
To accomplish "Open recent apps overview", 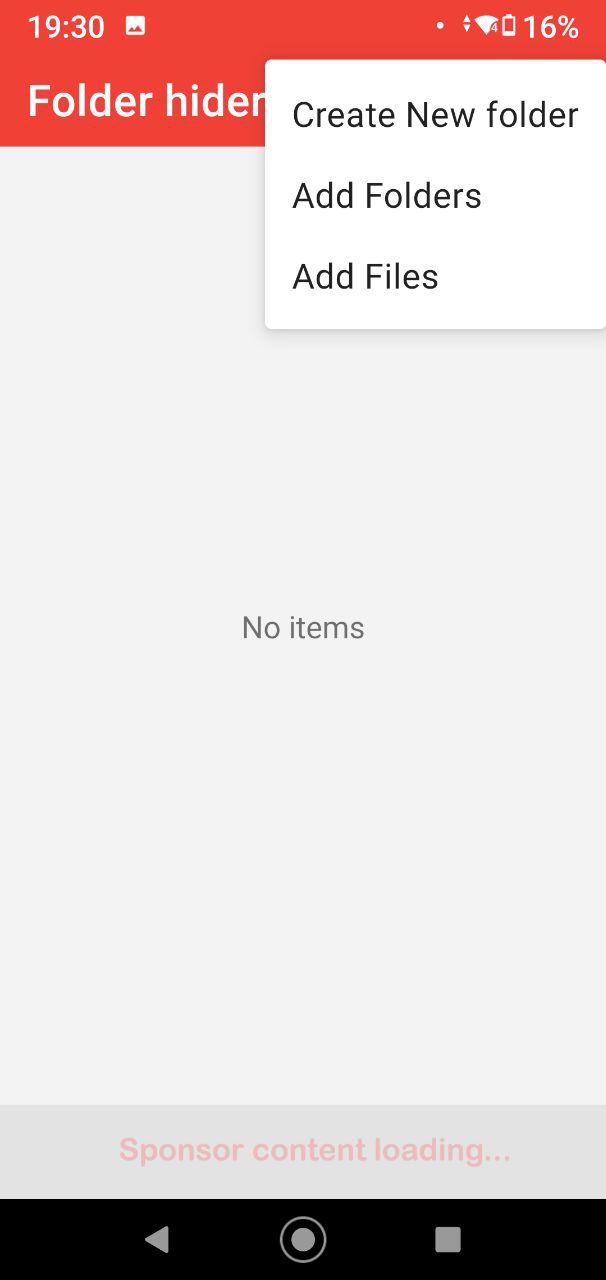I will pyautogui.click(x=448, y=1240).
